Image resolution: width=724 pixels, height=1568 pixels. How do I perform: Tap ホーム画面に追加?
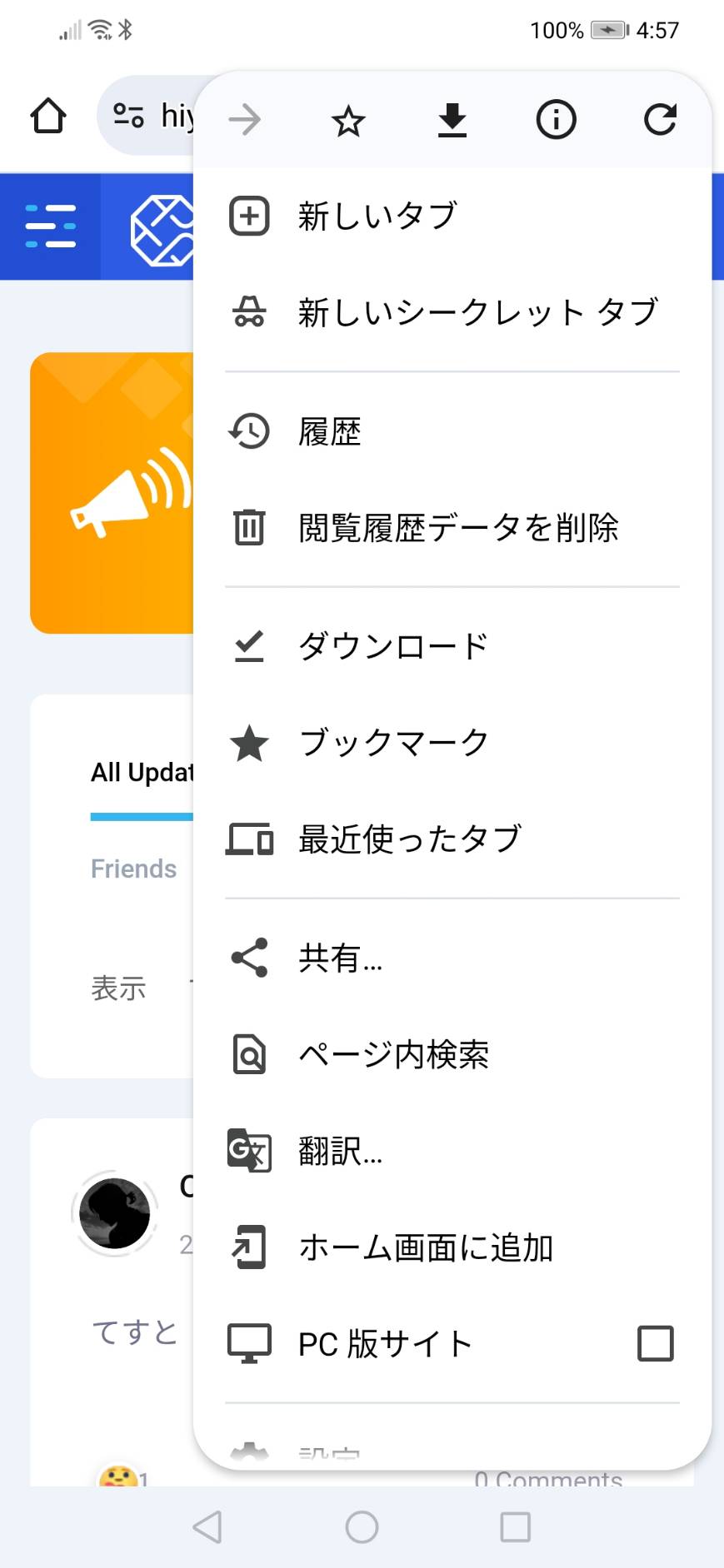[425, 1248]
